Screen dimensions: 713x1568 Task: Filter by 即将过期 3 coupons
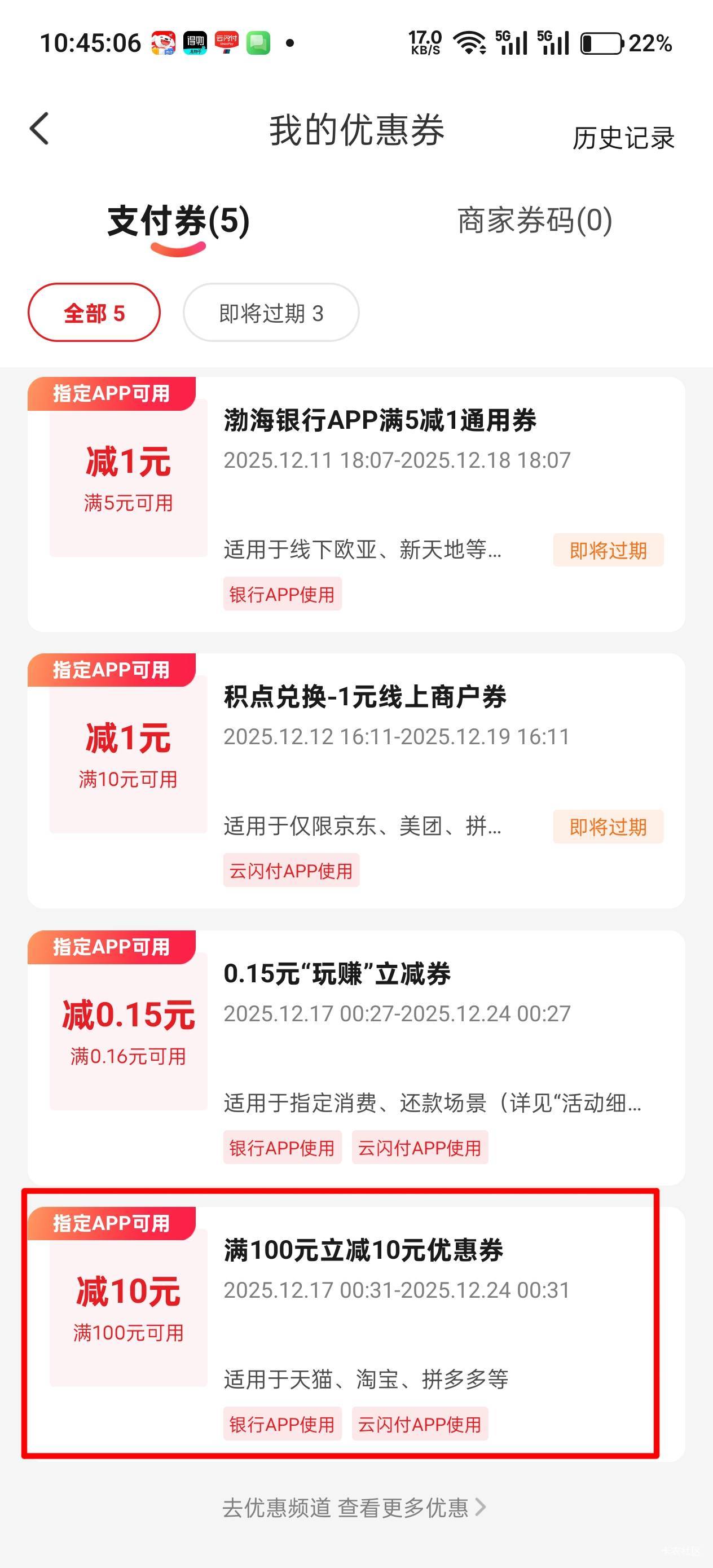(x=271, y=313)
